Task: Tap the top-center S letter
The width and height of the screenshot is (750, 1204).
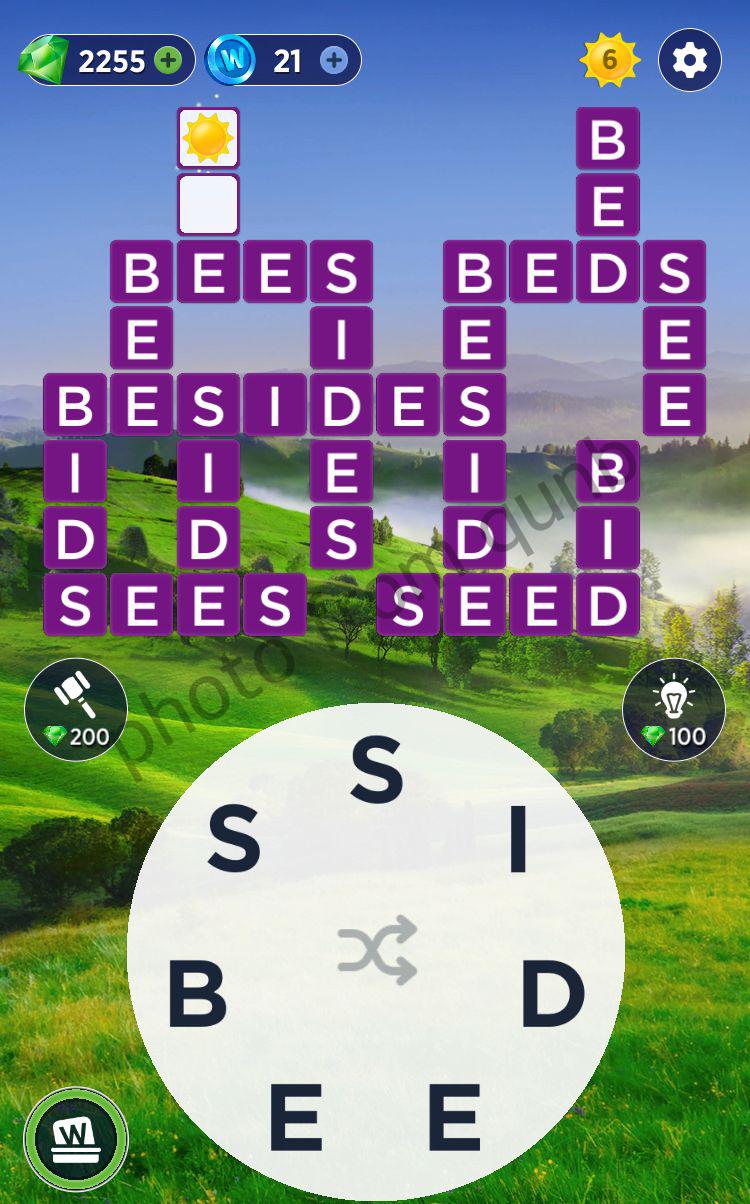Action: (x=376, y=773)
